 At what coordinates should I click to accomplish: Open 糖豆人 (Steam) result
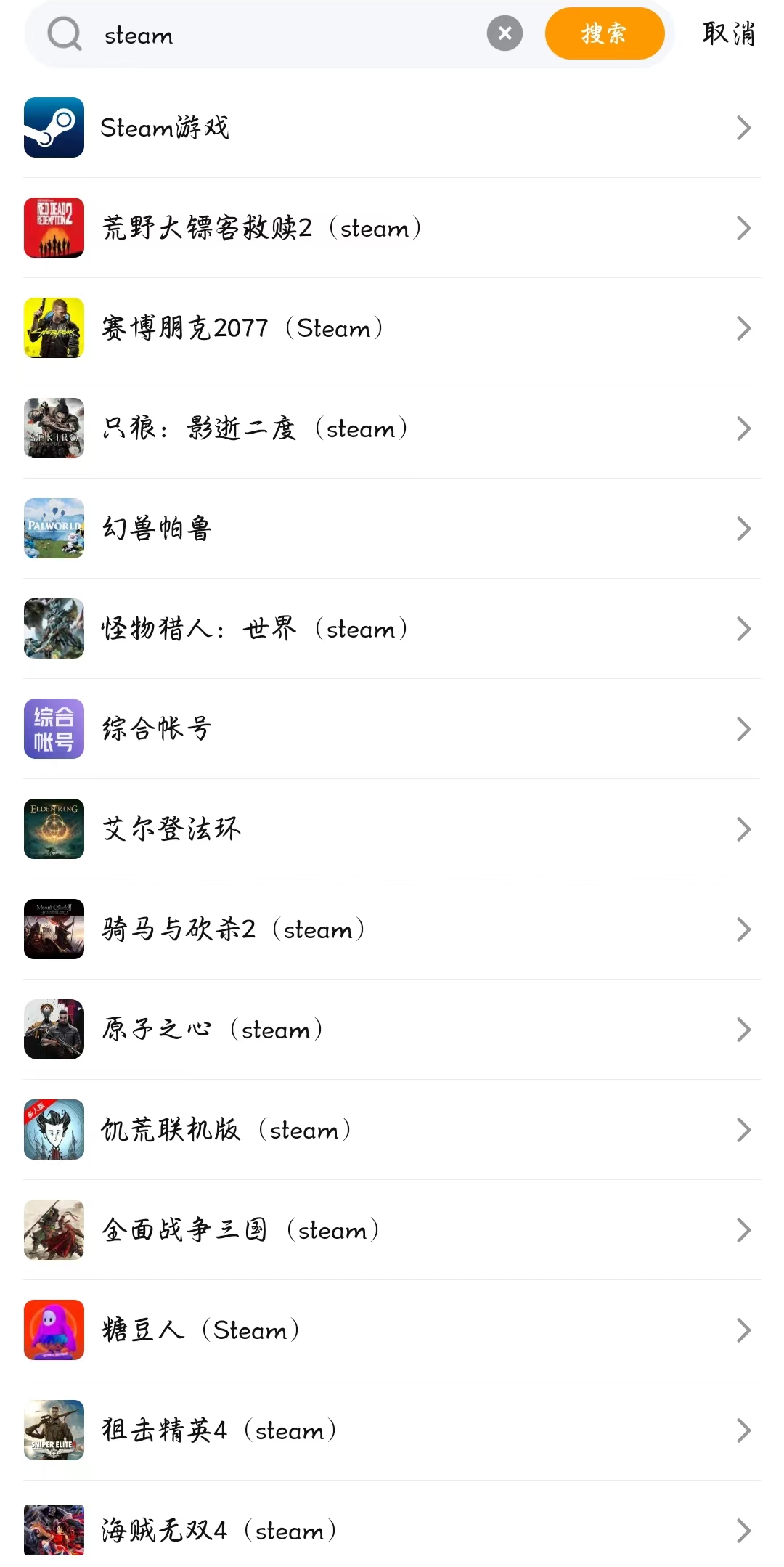[x=392, y=1330]
